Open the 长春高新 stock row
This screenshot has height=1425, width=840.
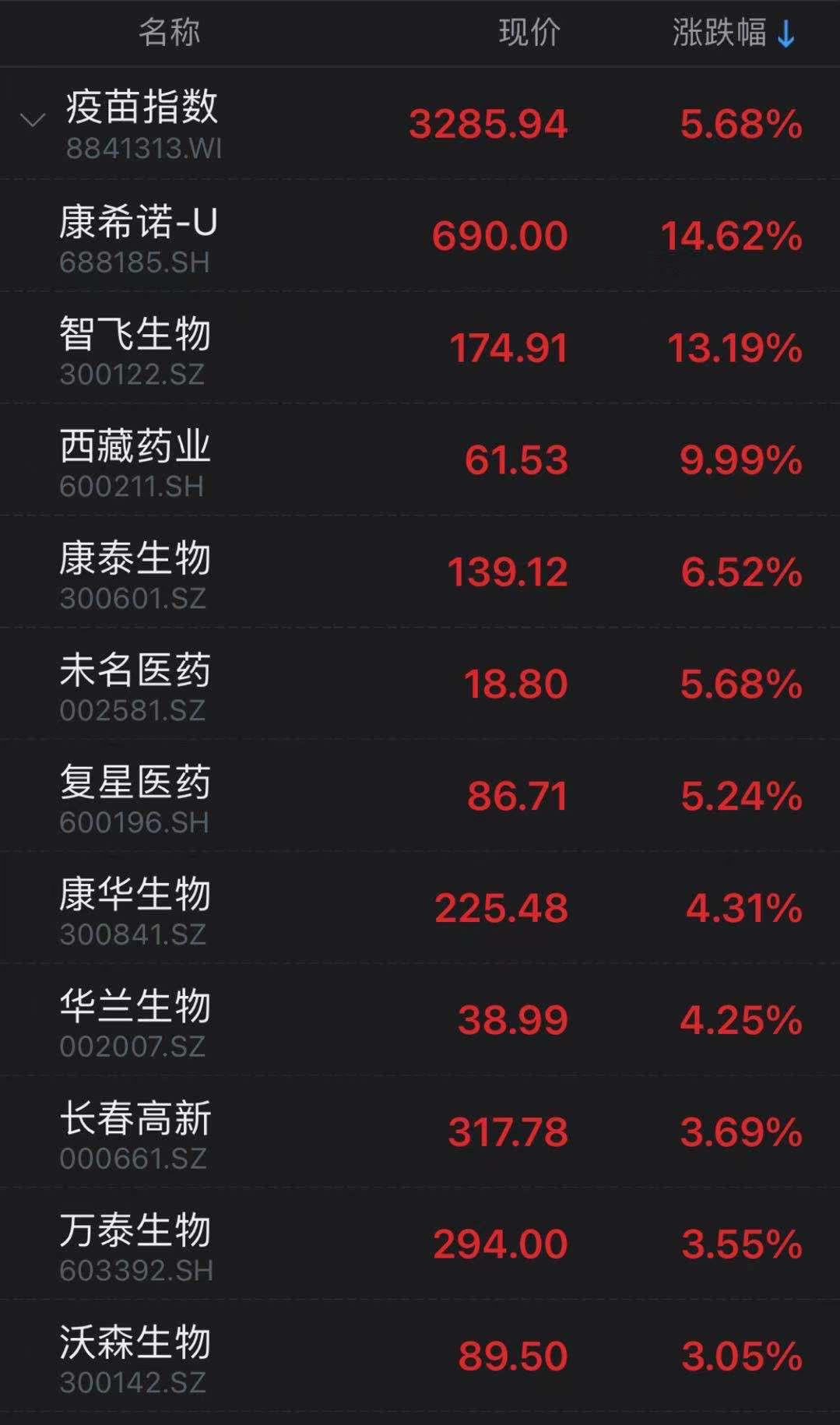[420, 1132]
